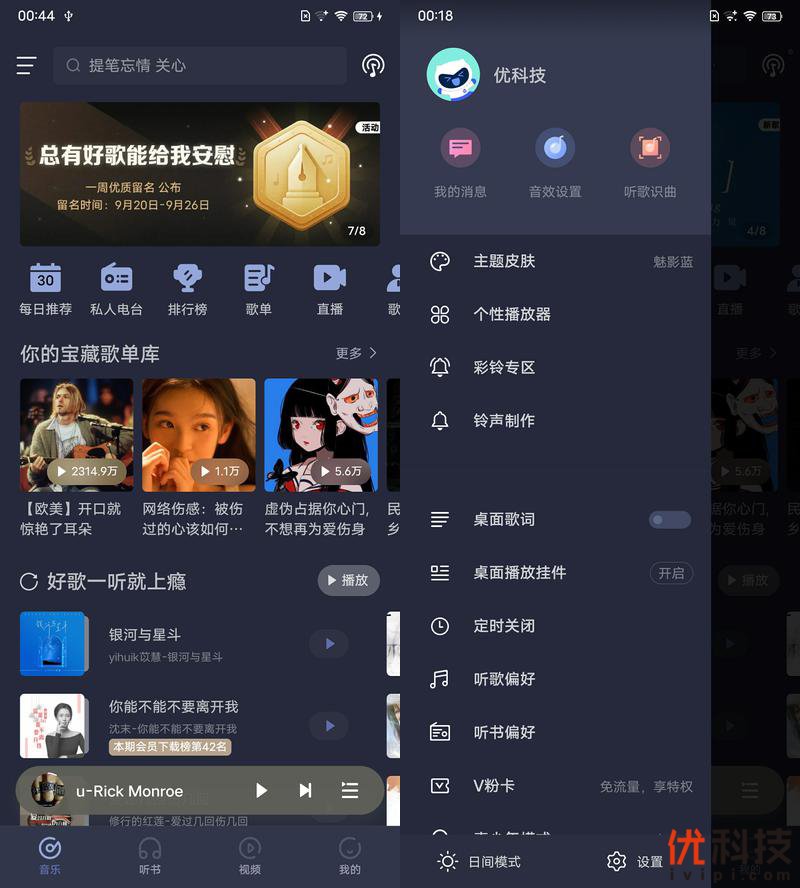Tap the search box with 提笔忘情 关心

pos(200,66)
